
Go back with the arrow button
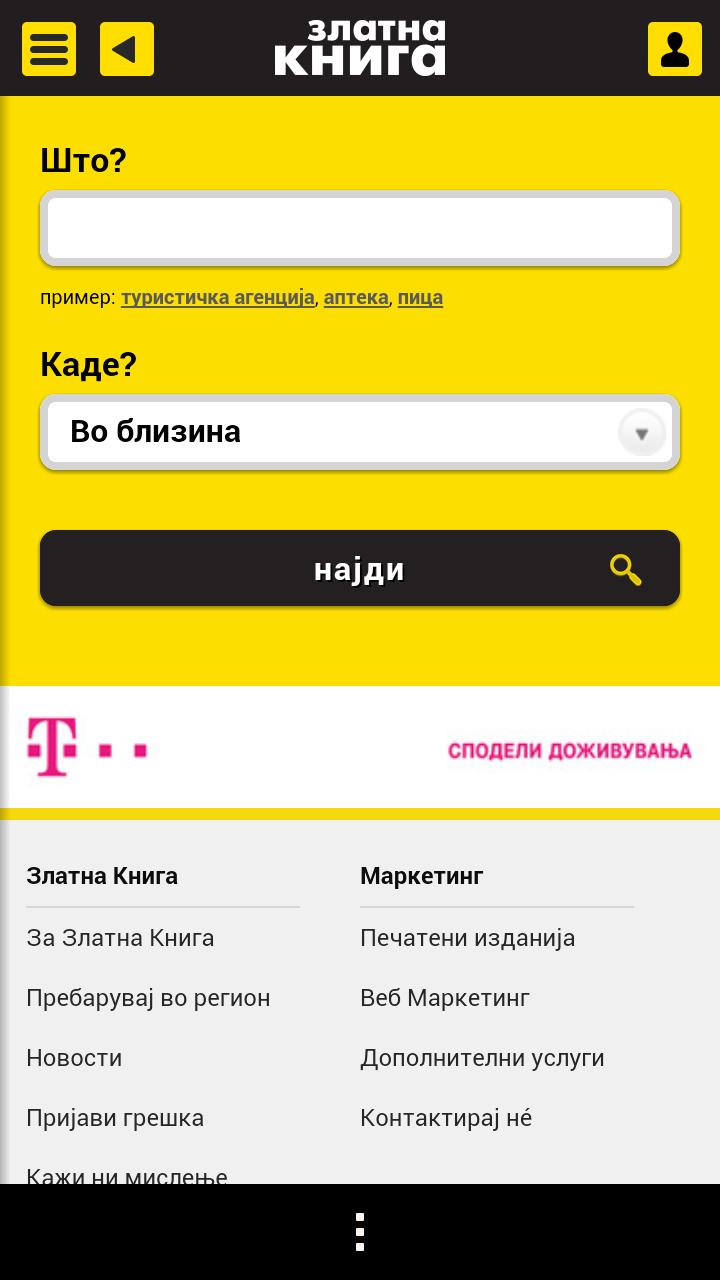[x=127, y=49]
